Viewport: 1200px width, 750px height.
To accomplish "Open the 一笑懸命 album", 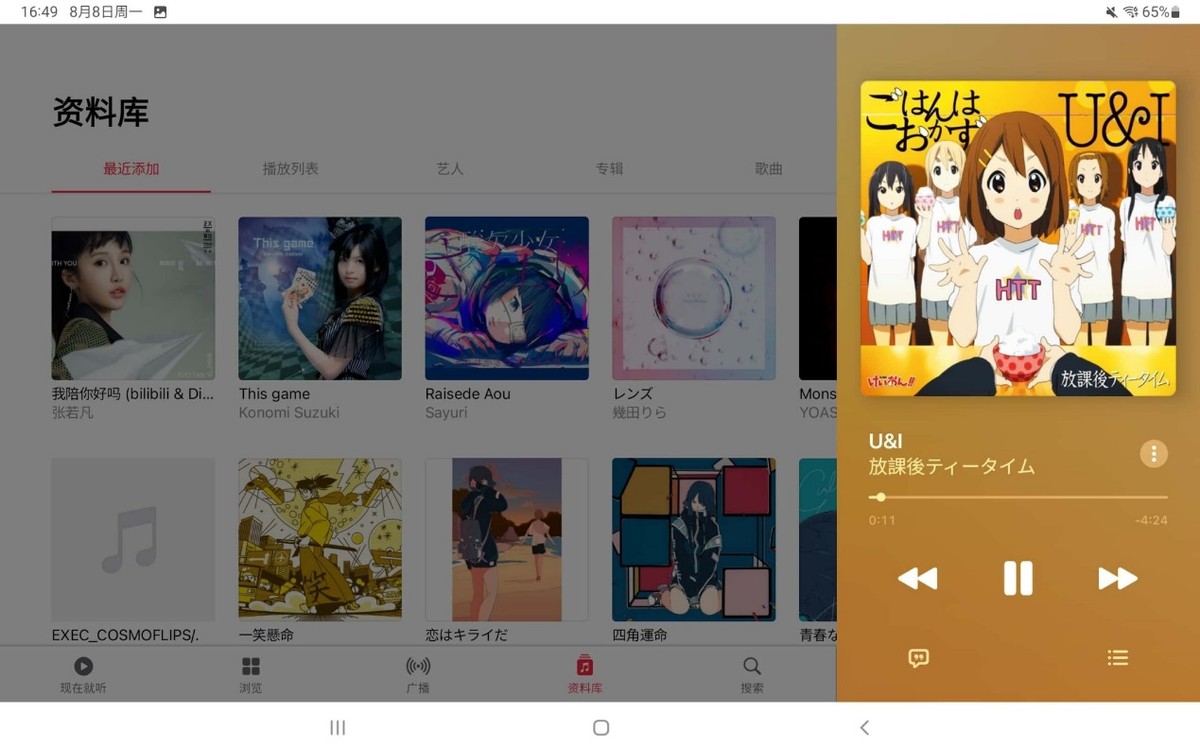I will [x=320, y=540].
